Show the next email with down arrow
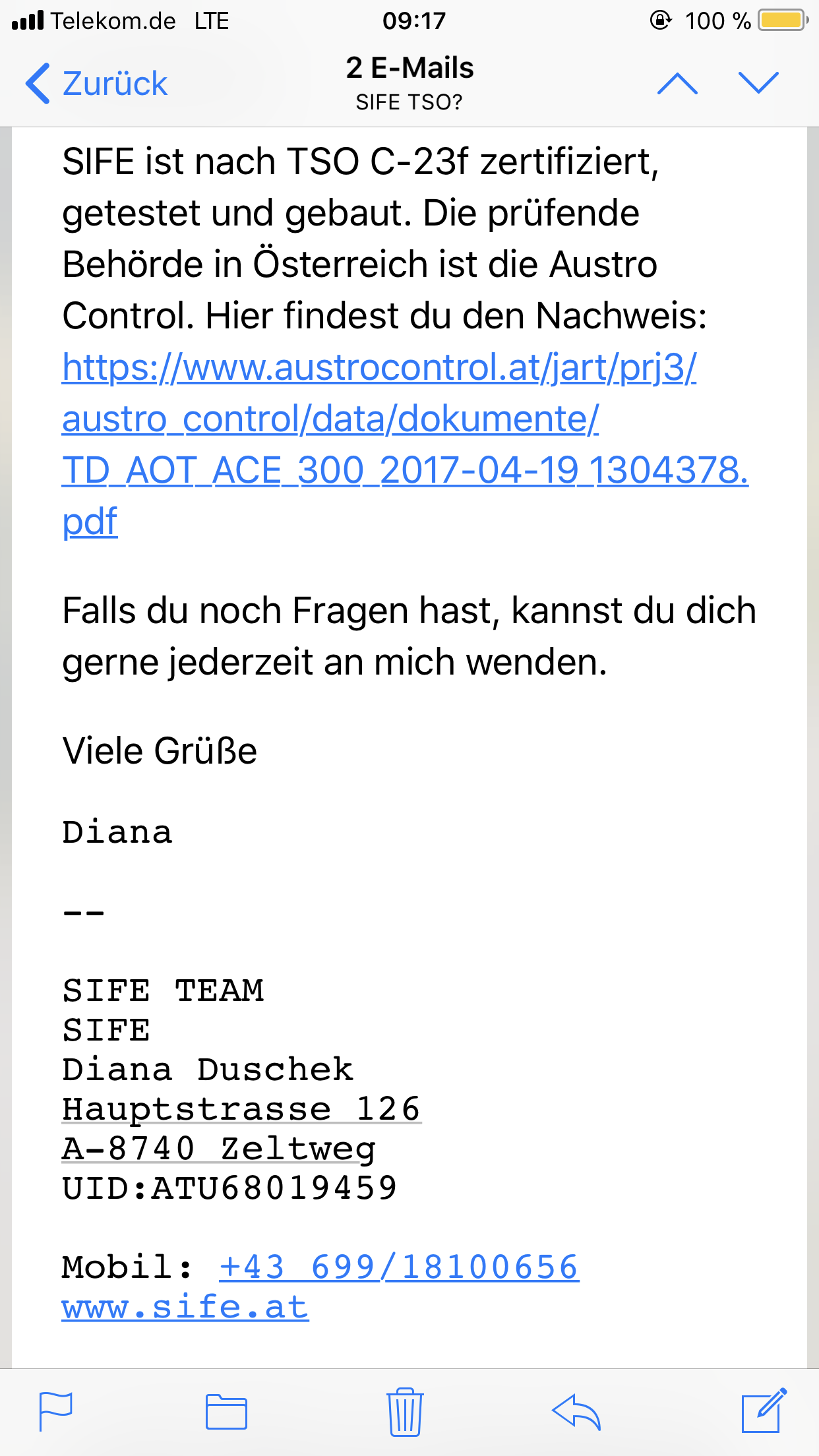This screenshot has height=1456, width=819. click(758, 84)
